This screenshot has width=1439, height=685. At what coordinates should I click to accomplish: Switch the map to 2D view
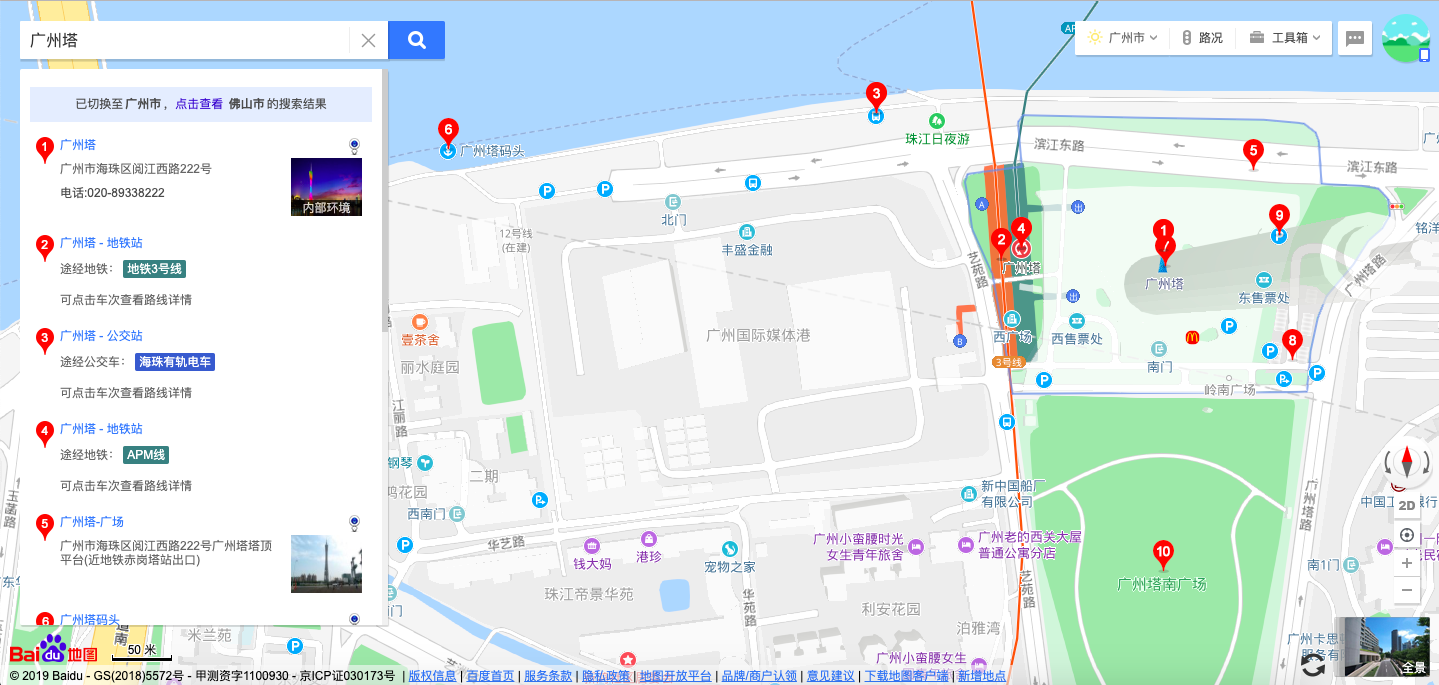(1406, 506)
